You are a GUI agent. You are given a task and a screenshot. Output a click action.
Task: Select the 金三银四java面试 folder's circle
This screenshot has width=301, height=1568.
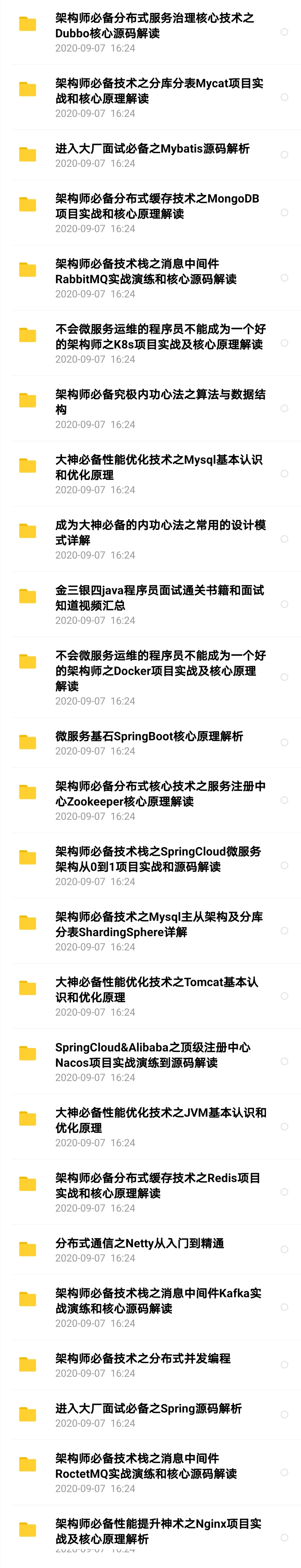[284, 604]
